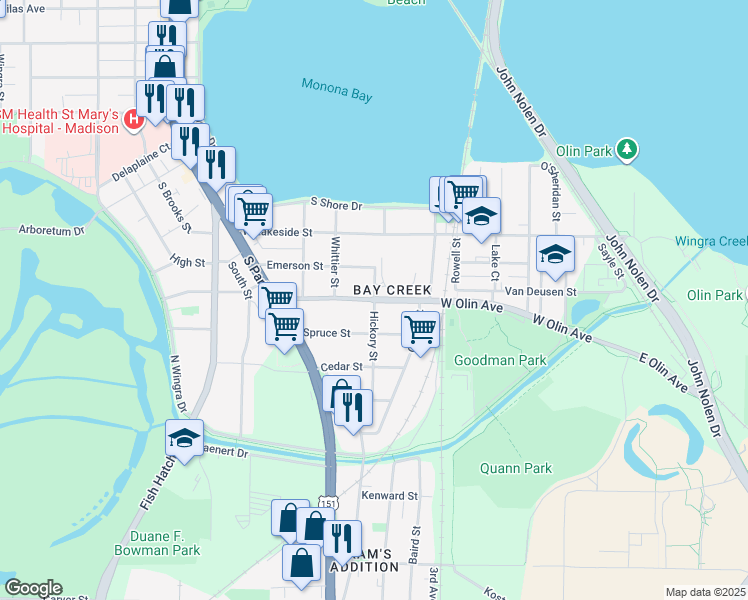Open the school marker near Van Deusen St
This screenshot has width=748, height=600.
pos(555,254)
